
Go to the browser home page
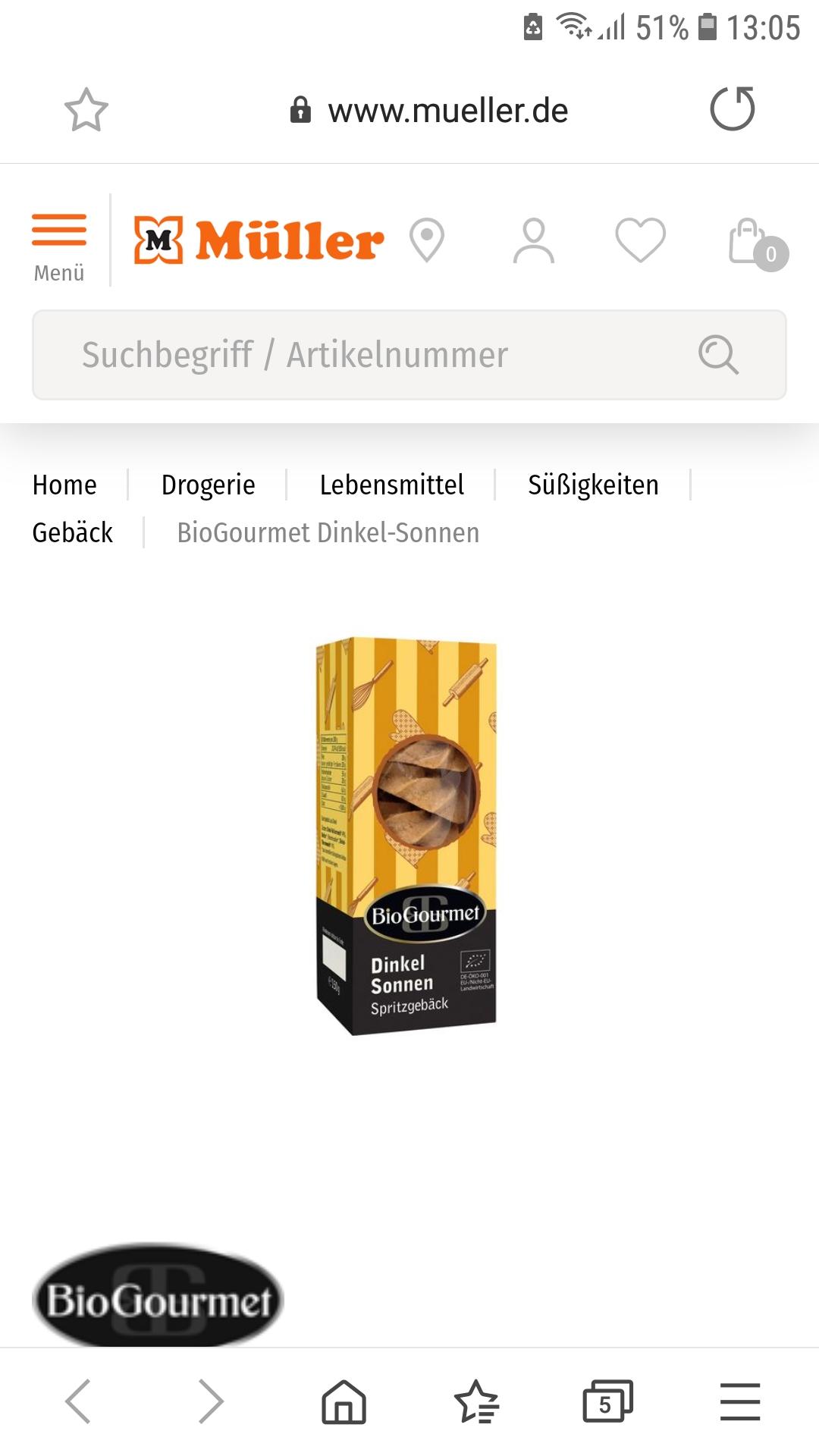click(344, 1401)
